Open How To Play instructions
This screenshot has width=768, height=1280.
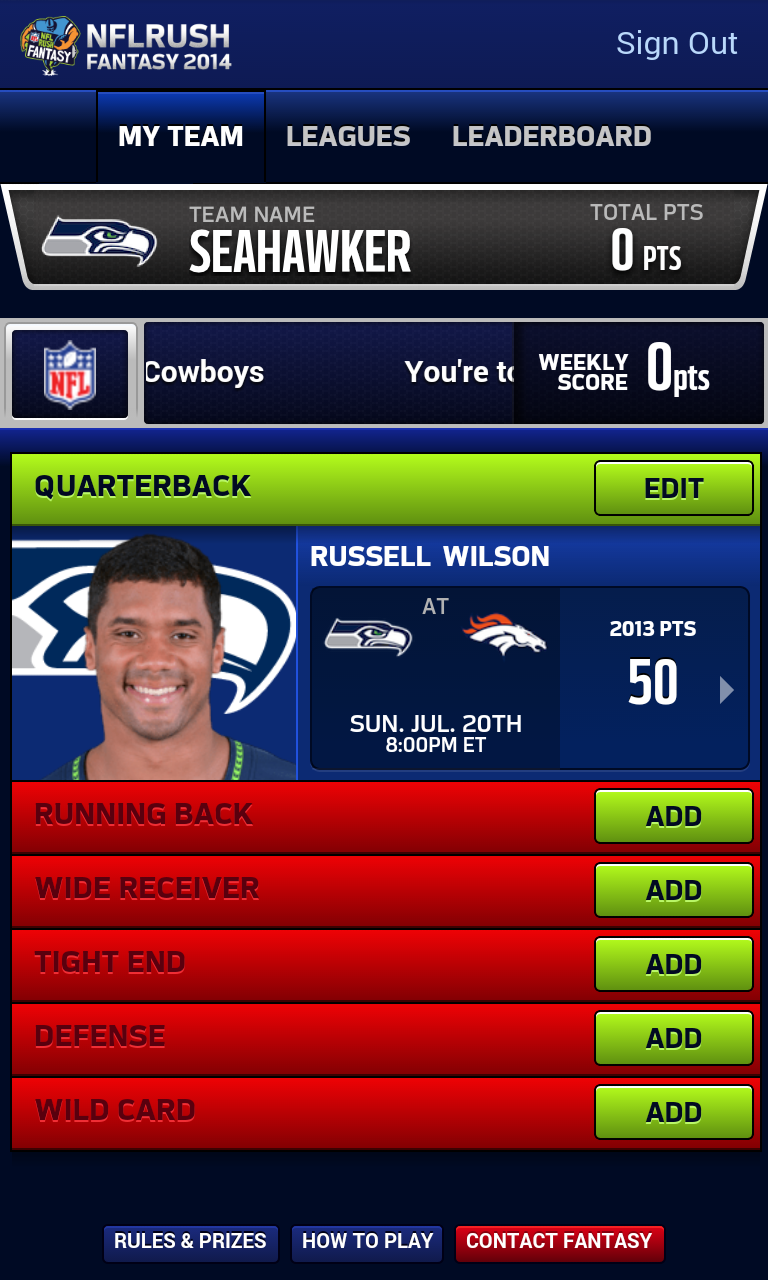[x=367, y=1242]
